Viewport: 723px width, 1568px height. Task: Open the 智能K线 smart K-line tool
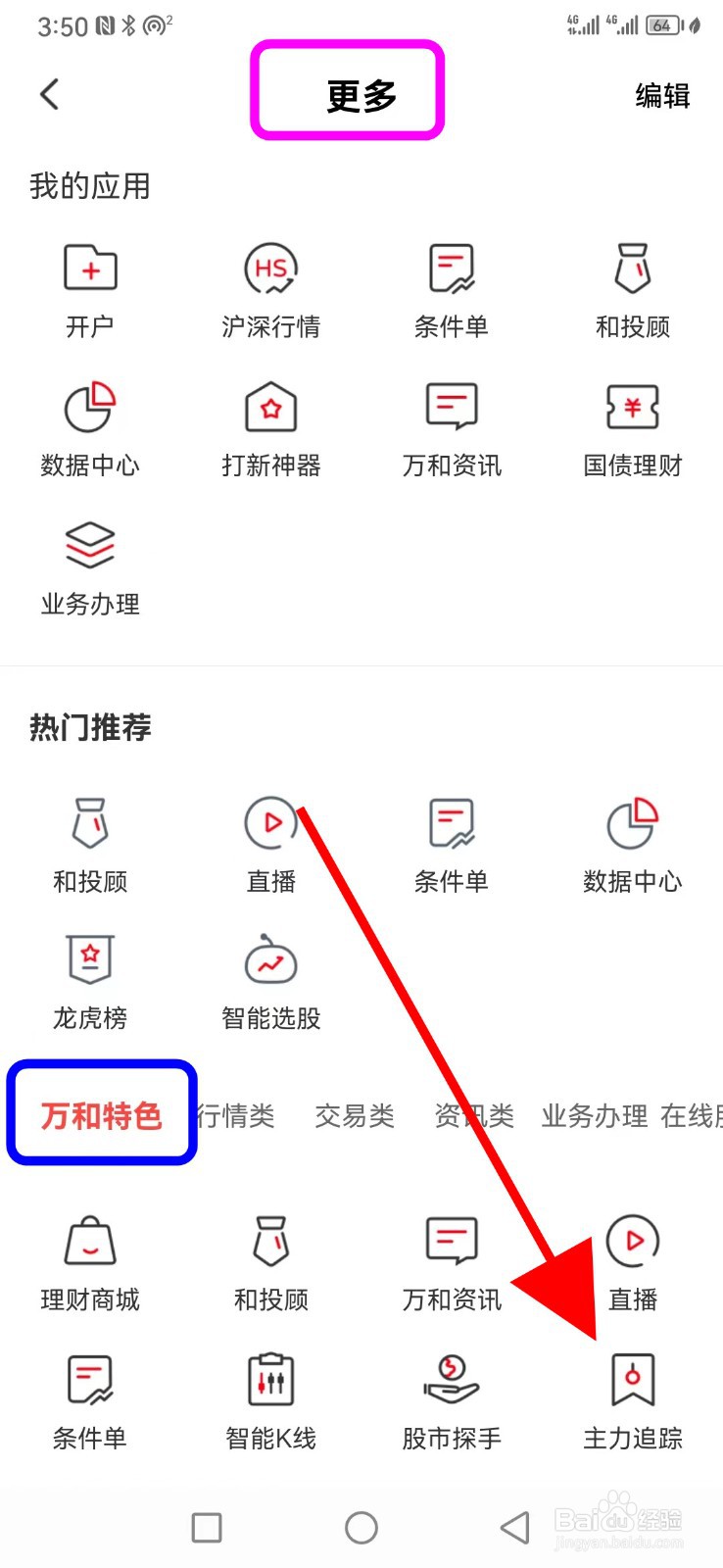[x=270, y=1401]
